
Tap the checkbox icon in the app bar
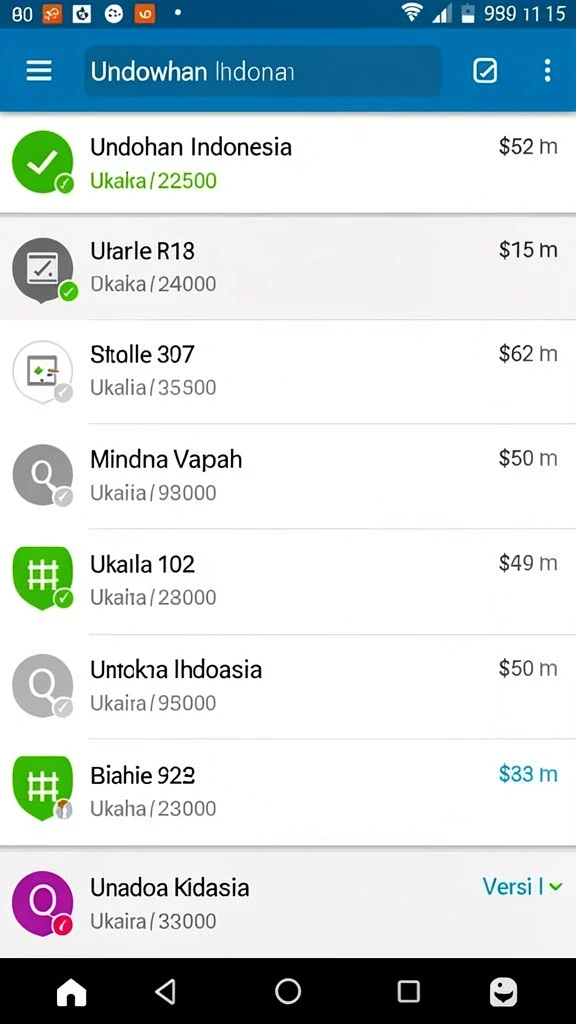click(485, 71)
